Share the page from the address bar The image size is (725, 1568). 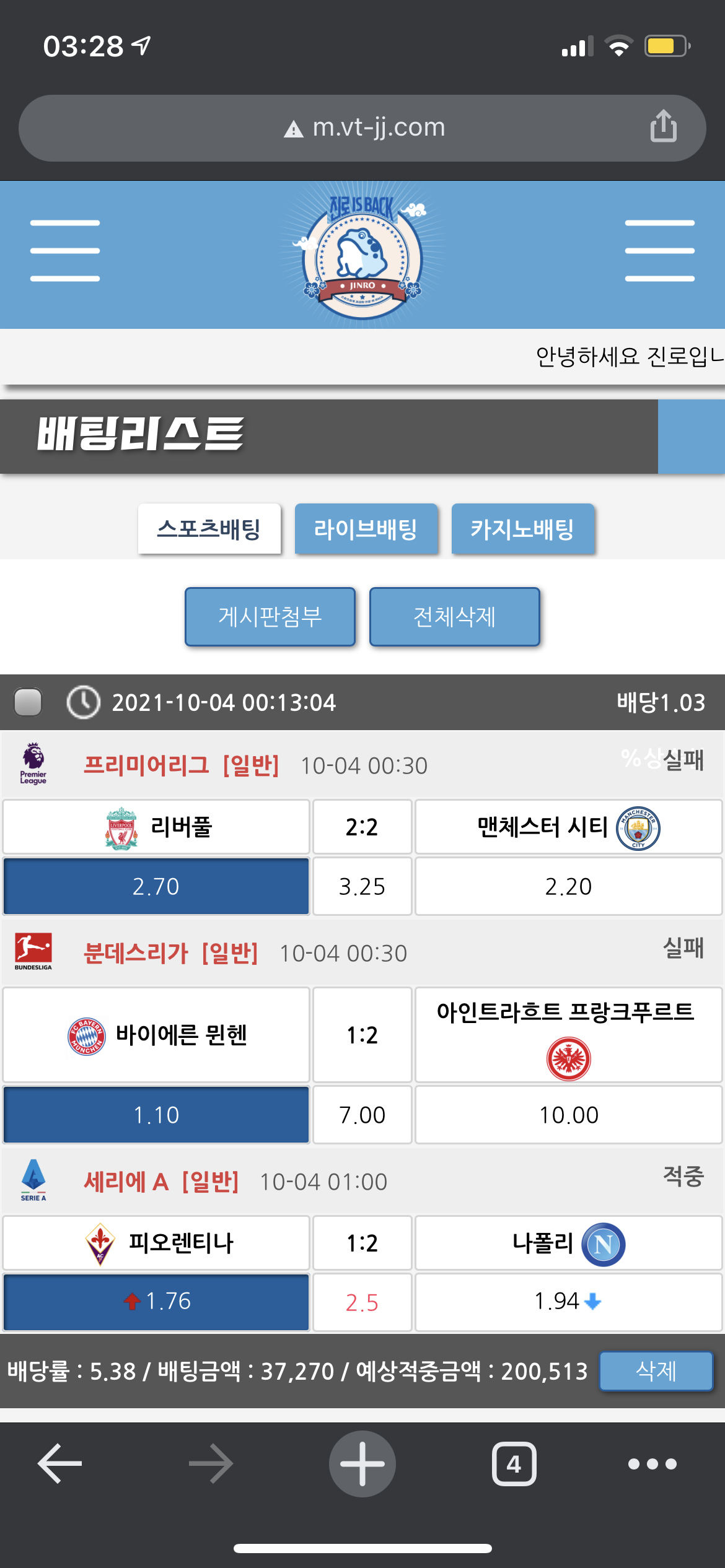click(x=663, y=126)
